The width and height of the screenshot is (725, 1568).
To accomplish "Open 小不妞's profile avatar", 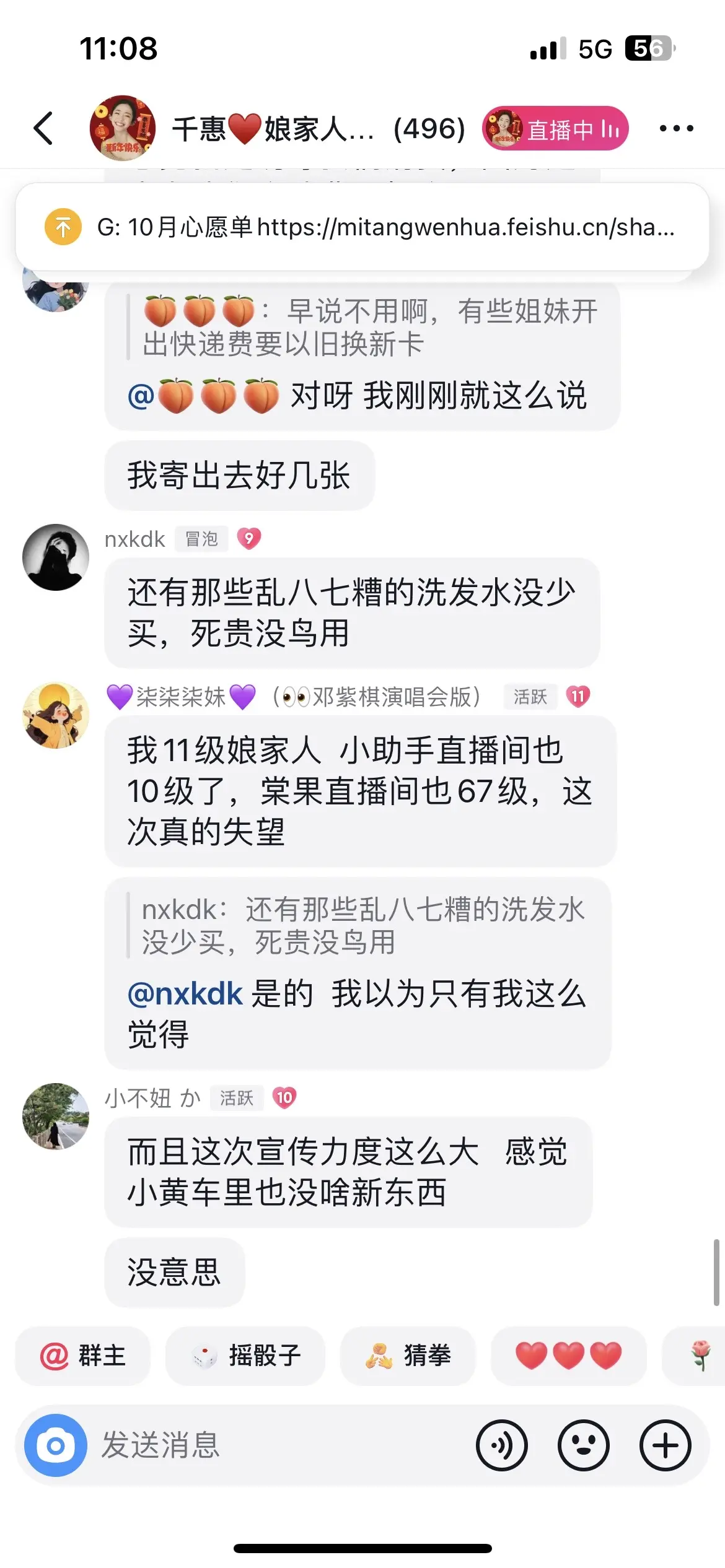I will [56, 1117].
